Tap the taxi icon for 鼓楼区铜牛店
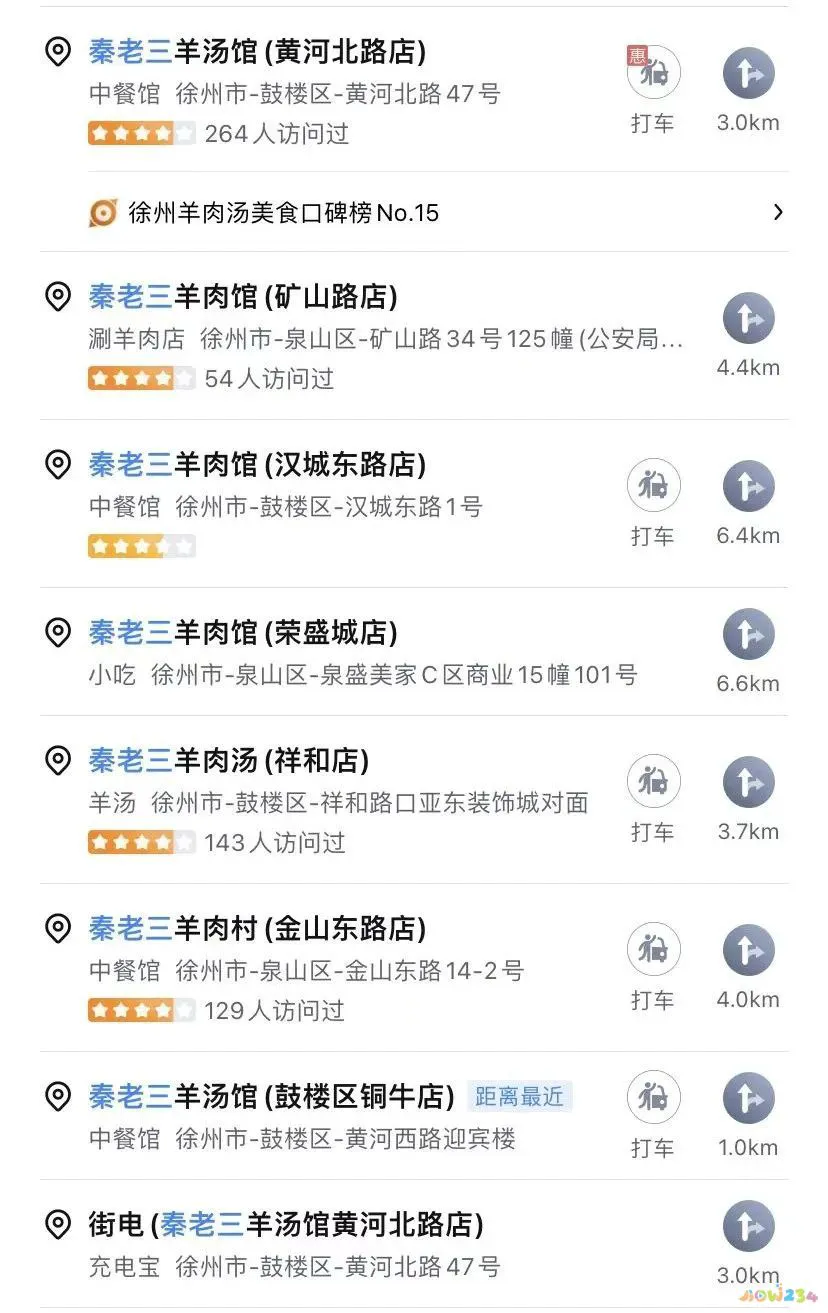This screenshot has width=828, height=1313. pos(654,1100)
